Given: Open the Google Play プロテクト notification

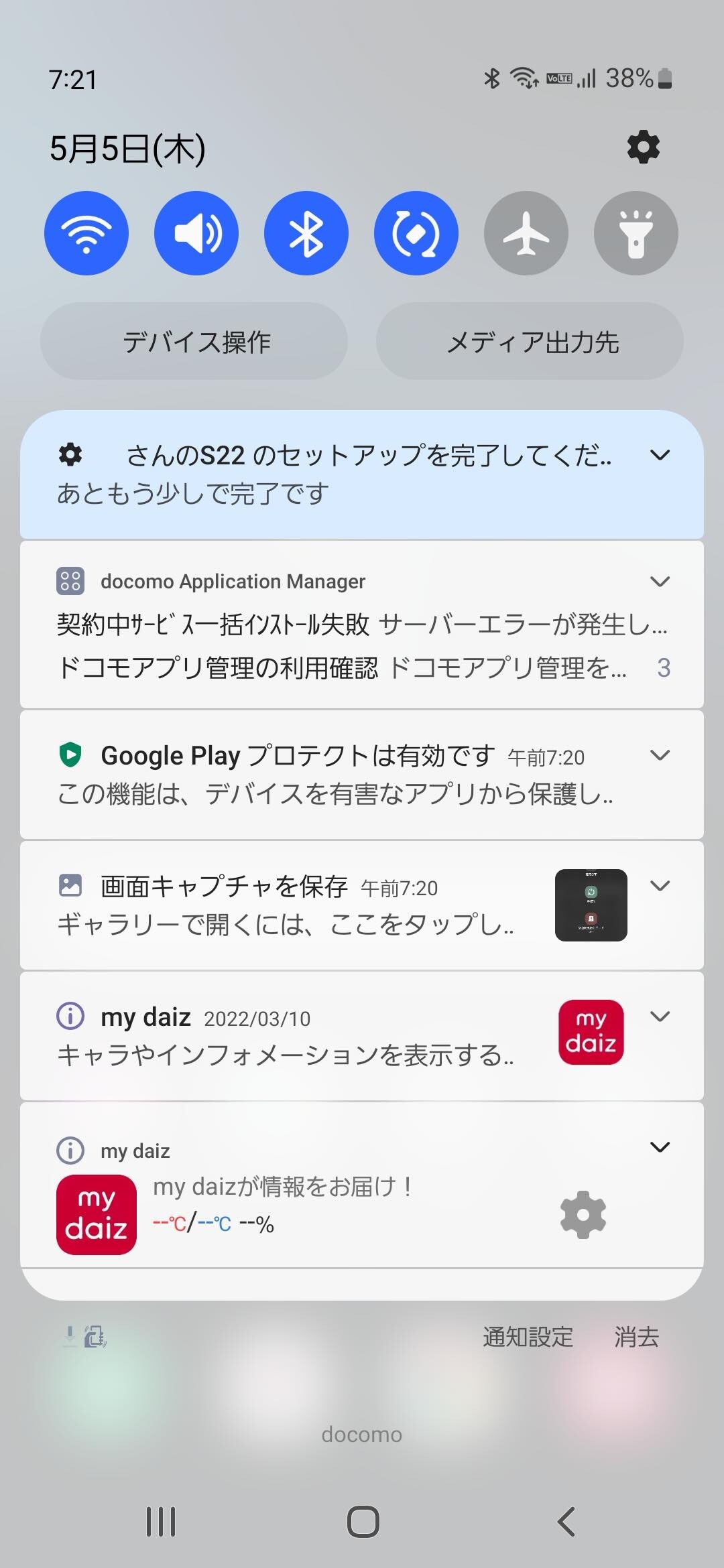Looking at the screenshot, I should (x=335, y=774).
